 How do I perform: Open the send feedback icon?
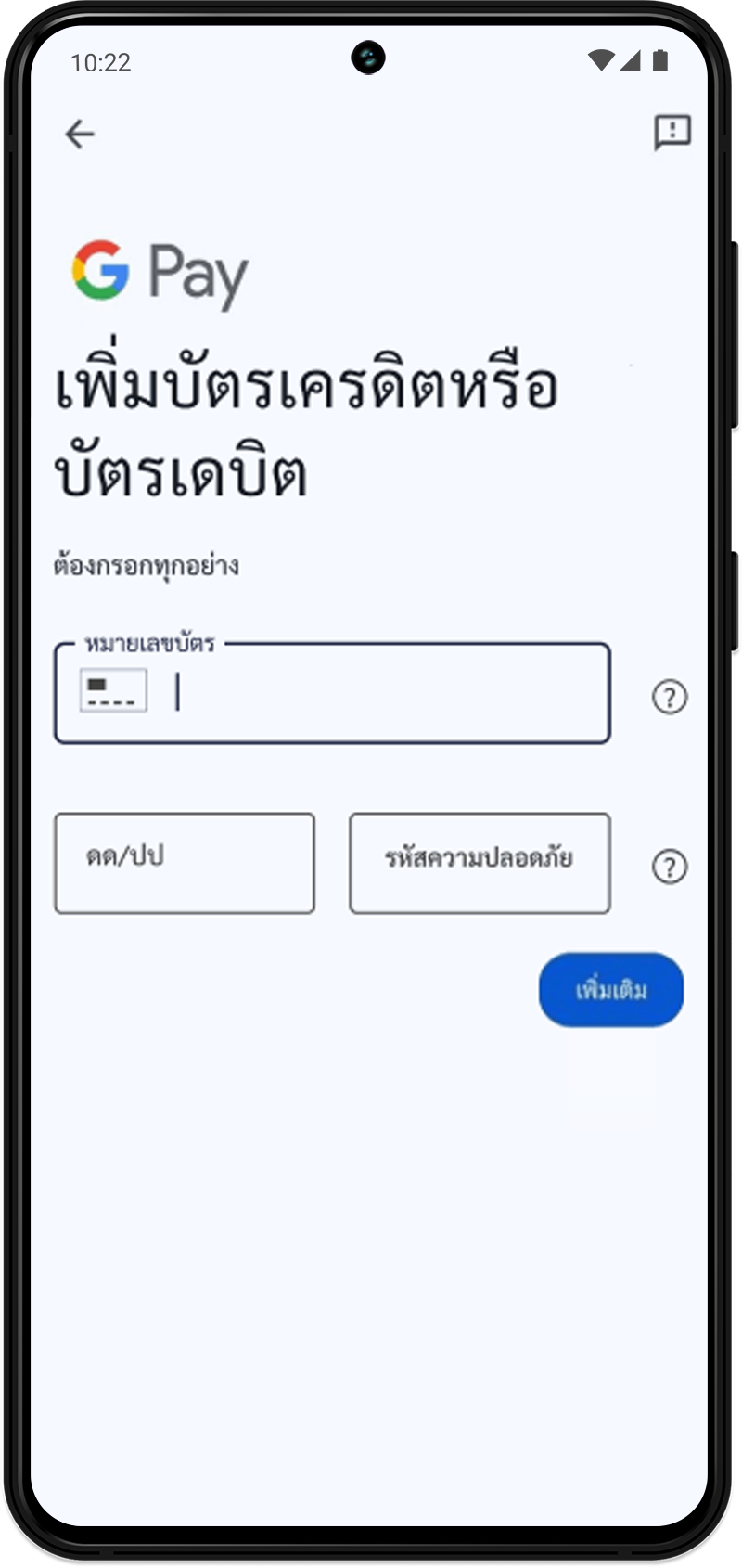point(672,133)
